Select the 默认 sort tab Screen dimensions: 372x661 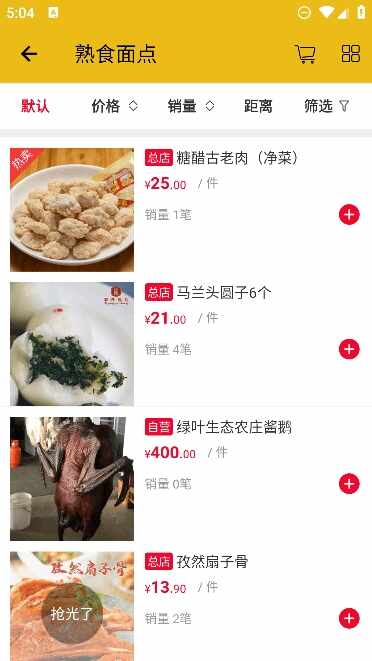[35, 106]
